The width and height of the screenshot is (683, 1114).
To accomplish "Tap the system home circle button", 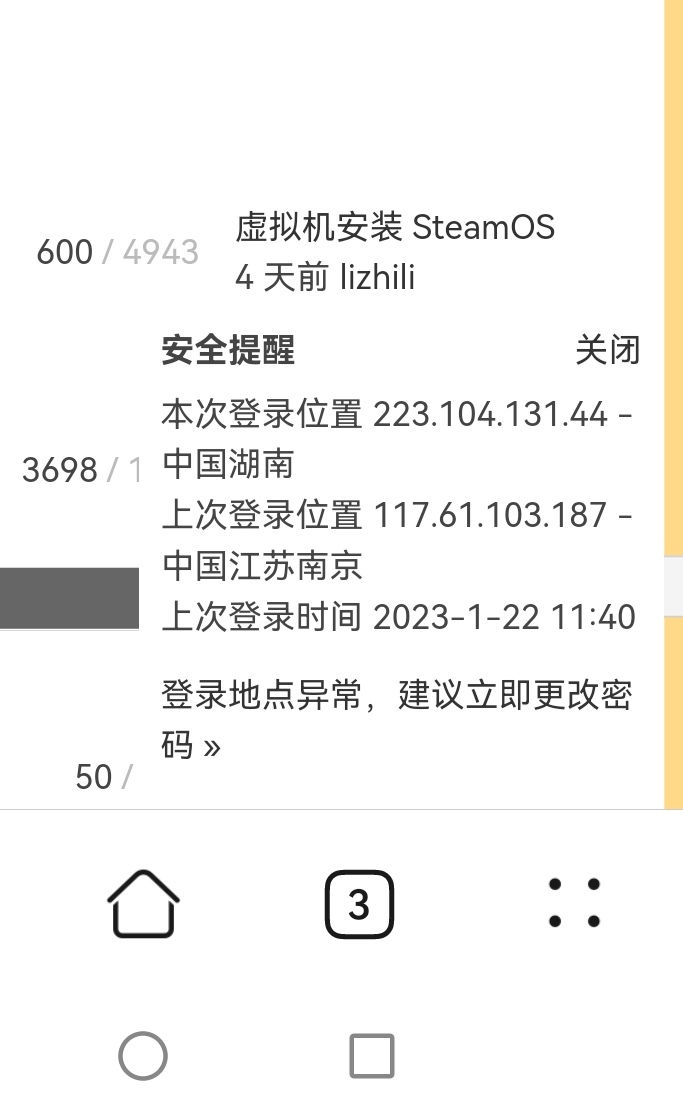I will tap(143, 1056).
